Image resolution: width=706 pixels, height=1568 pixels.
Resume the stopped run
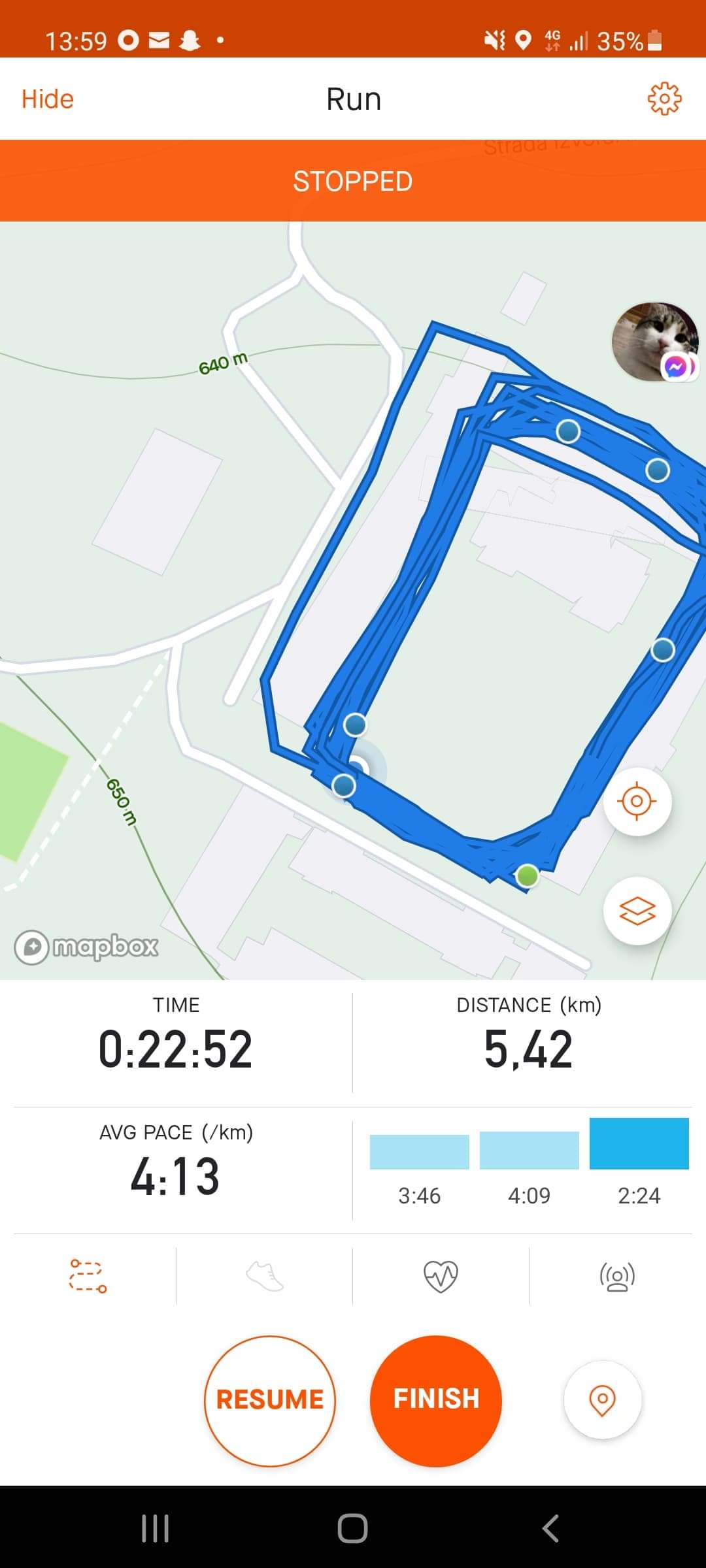coord(269,1399)
